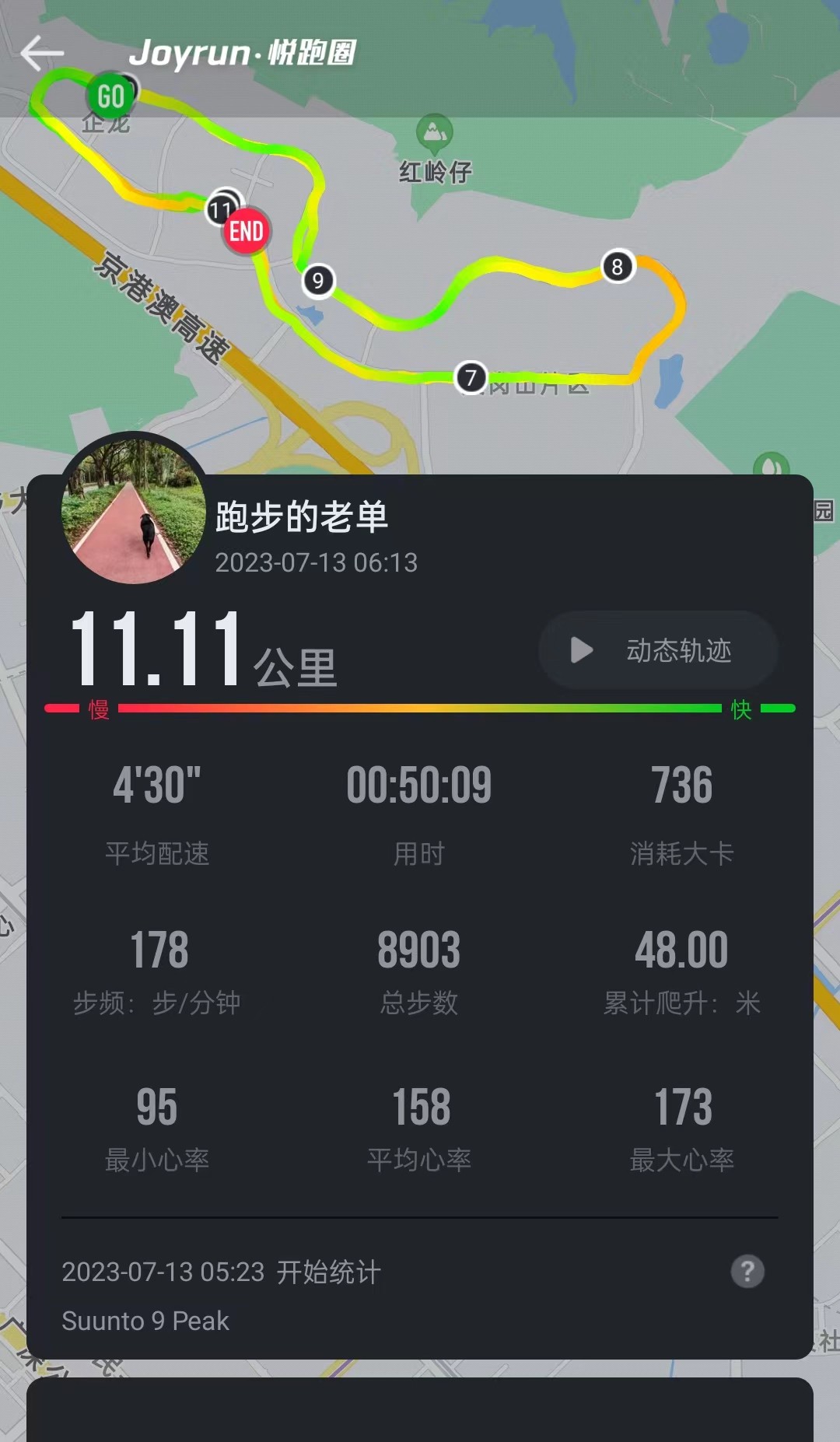The height and width of the screenshot is (1442, 840).
Task: Play the 动态轨迹 route animation
Action: click(658, 650)
